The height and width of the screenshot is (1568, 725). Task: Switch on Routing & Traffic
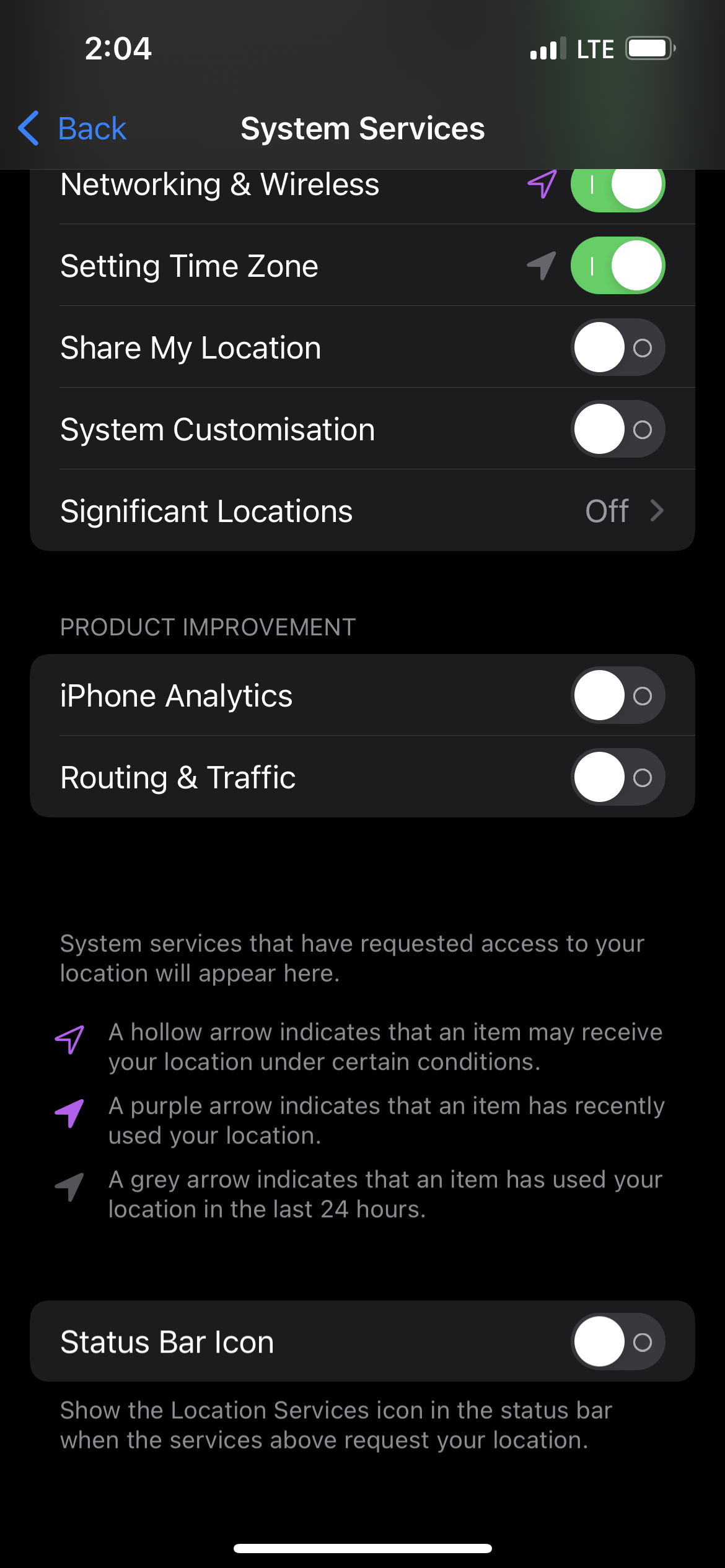pos(618,777)
